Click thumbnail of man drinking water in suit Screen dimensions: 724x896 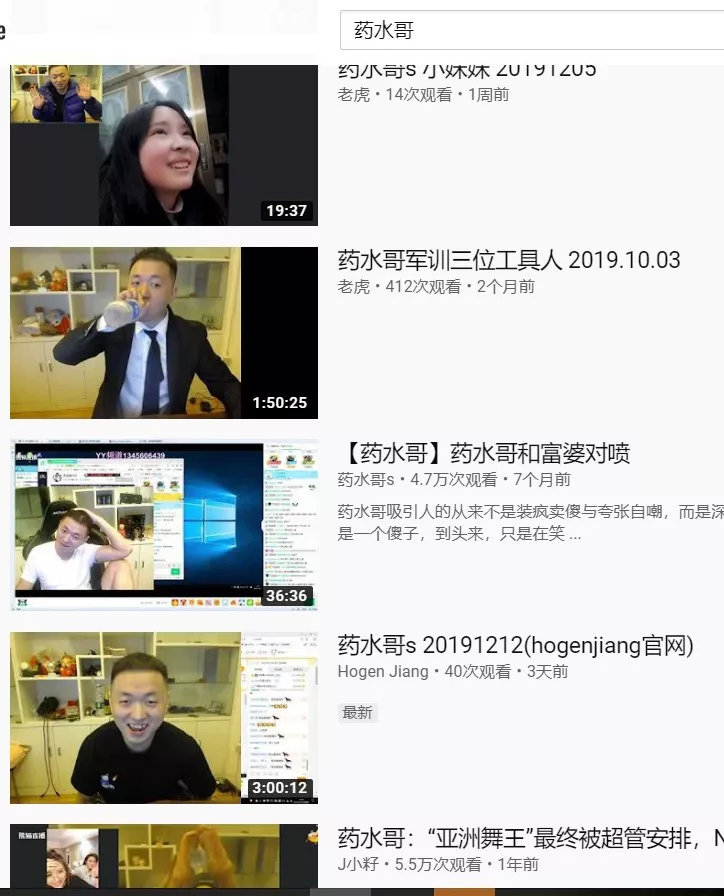pos(163,330)
